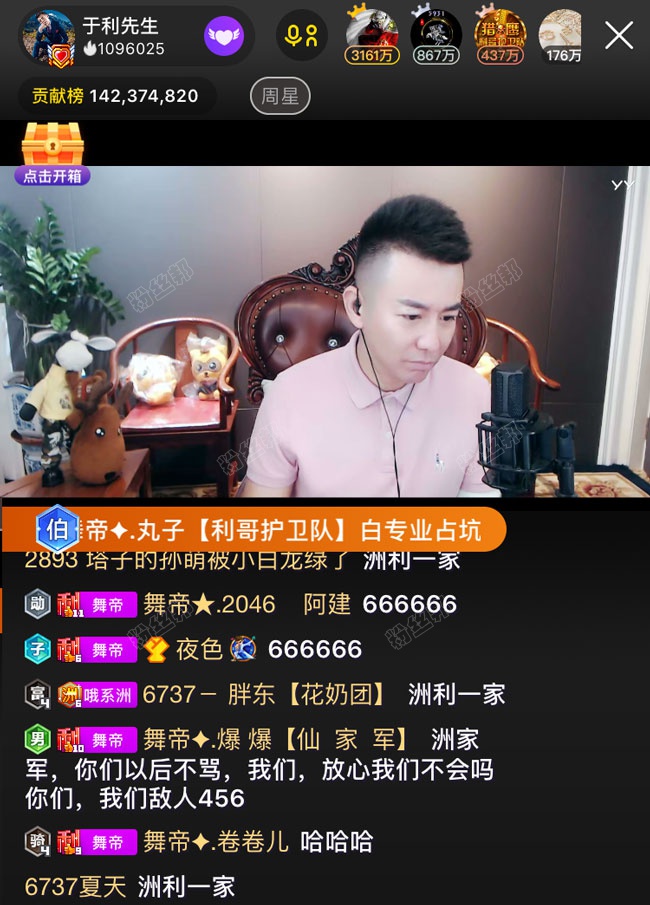Screen dimensions: 650x905
Task: Open the 贡献榜 contribution ranking
Action: 115,96
